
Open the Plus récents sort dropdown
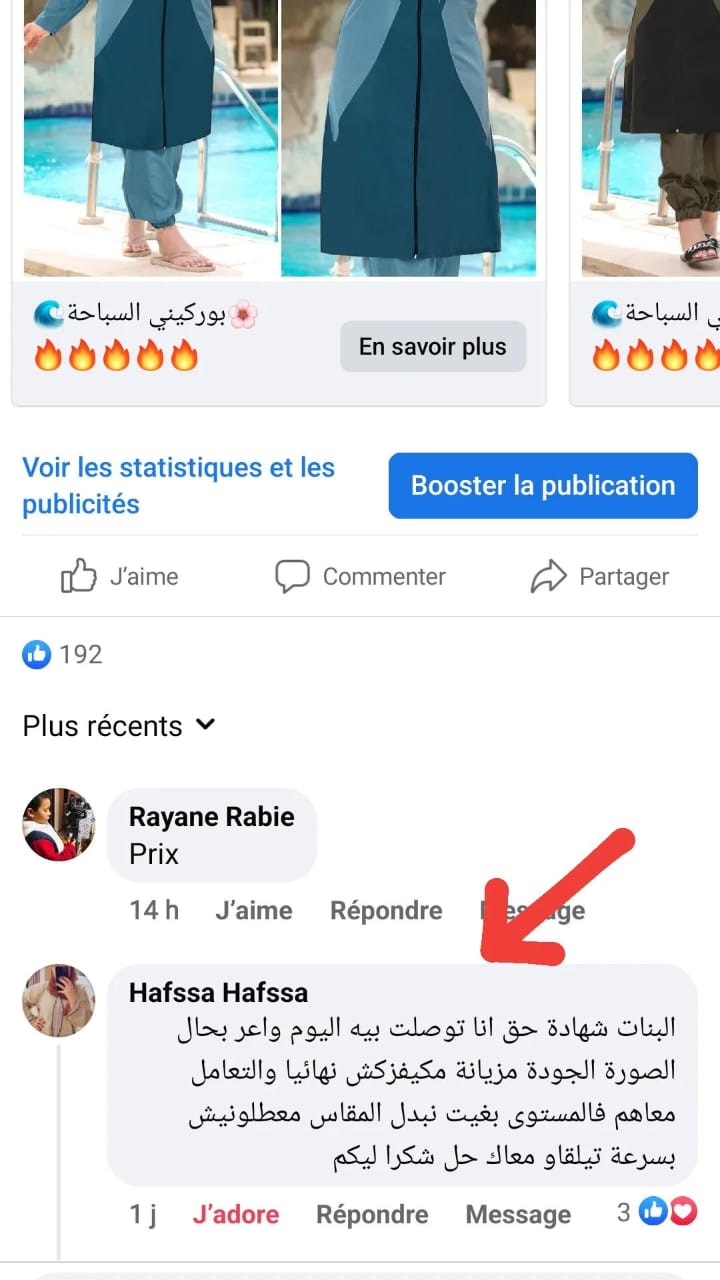120,725
